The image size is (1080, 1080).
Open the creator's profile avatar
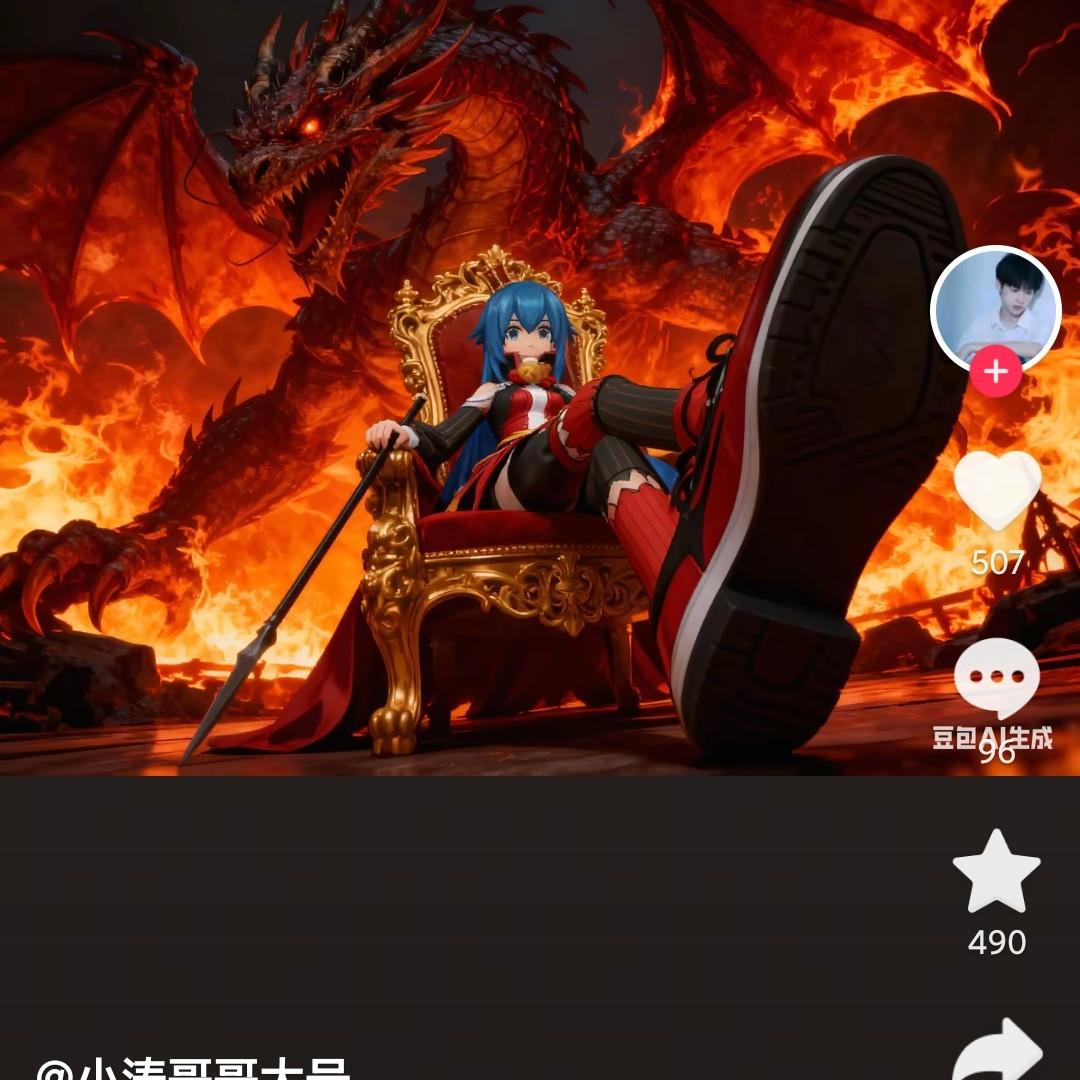(x=996, y=310)
